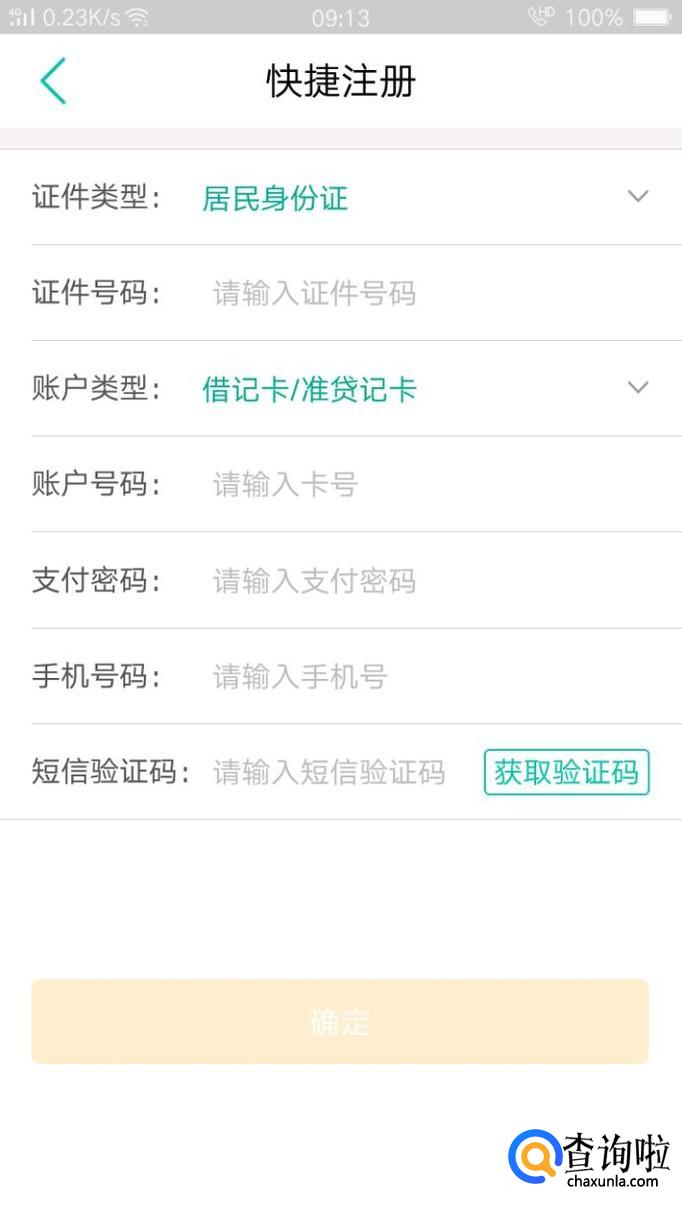
Task: Tap the 确定 confirm button
Action: click(x=340, y=1021)
